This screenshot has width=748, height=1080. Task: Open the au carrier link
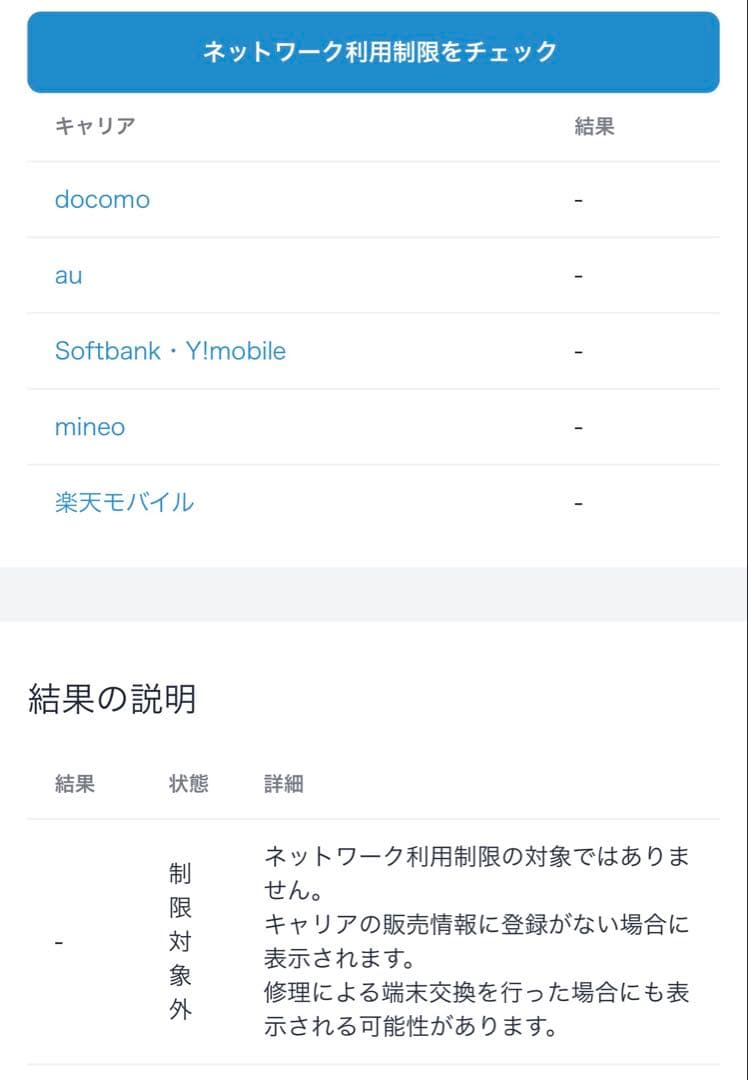point(68,275)
